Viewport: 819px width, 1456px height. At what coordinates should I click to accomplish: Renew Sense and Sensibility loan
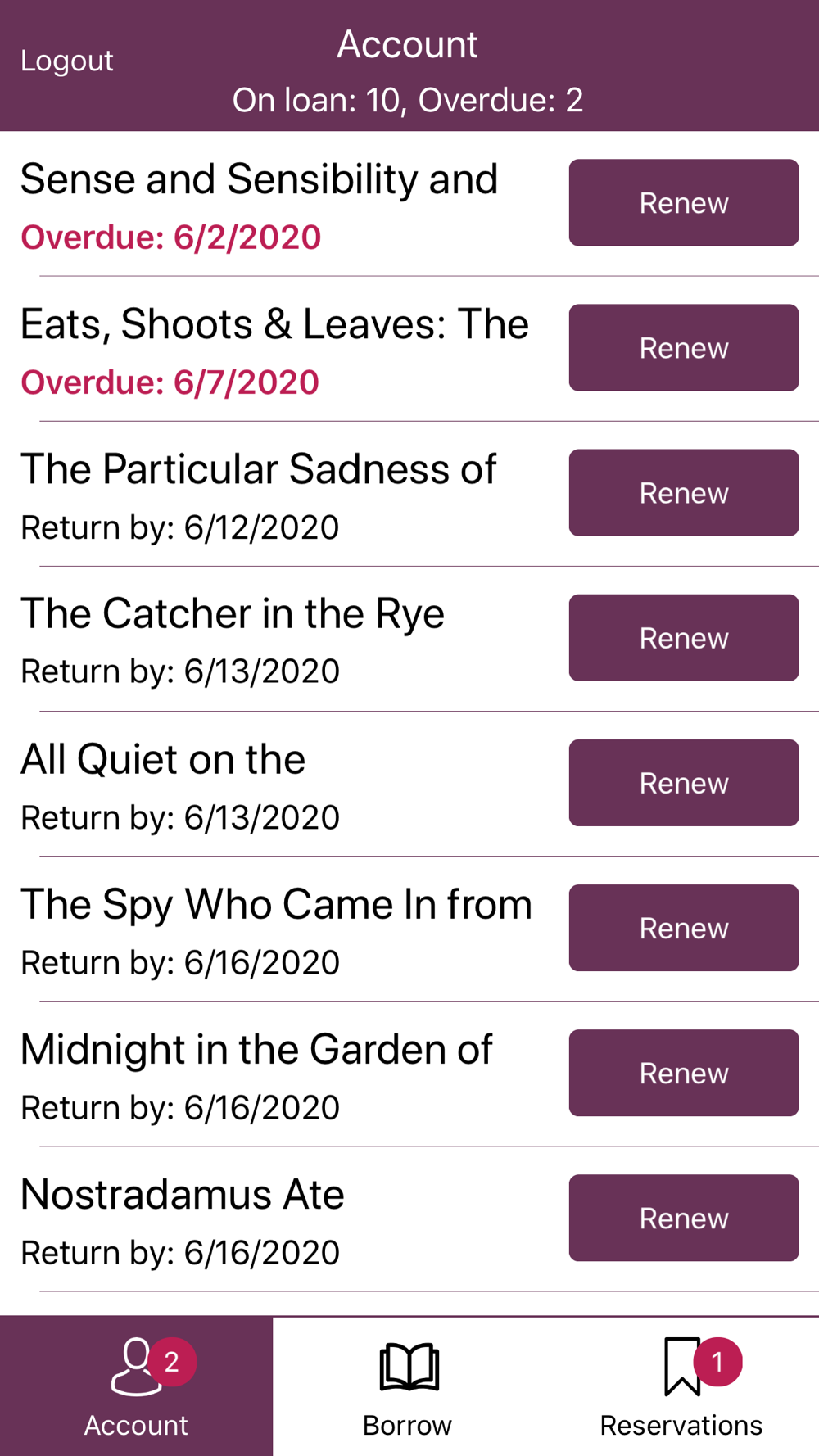tap(684, 202)
